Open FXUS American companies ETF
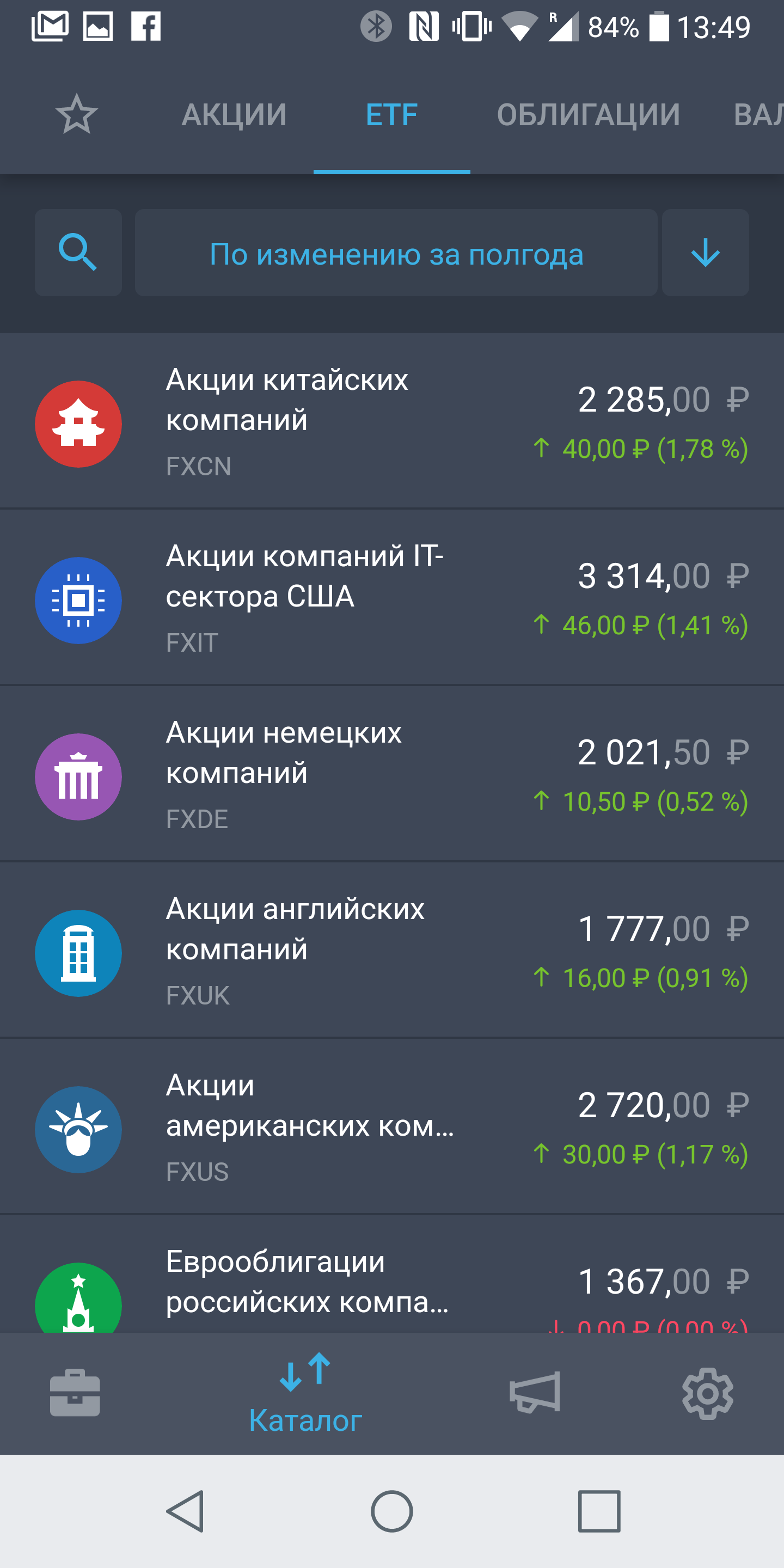The image size is (784, 1568). tap(392, 1128)
